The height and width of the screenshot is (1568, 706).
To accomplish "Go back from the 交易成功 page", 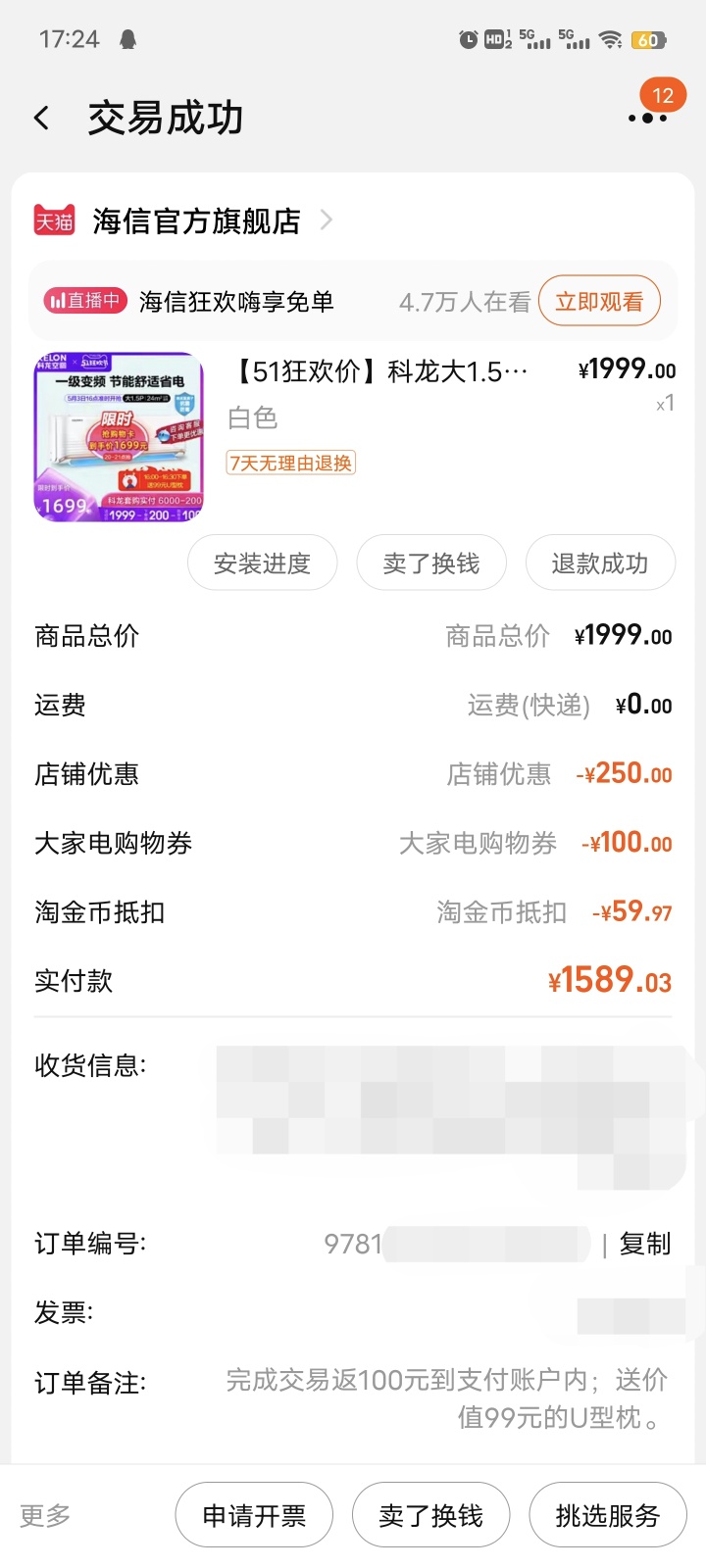I will pyautogui.click(x=41, y=119).
